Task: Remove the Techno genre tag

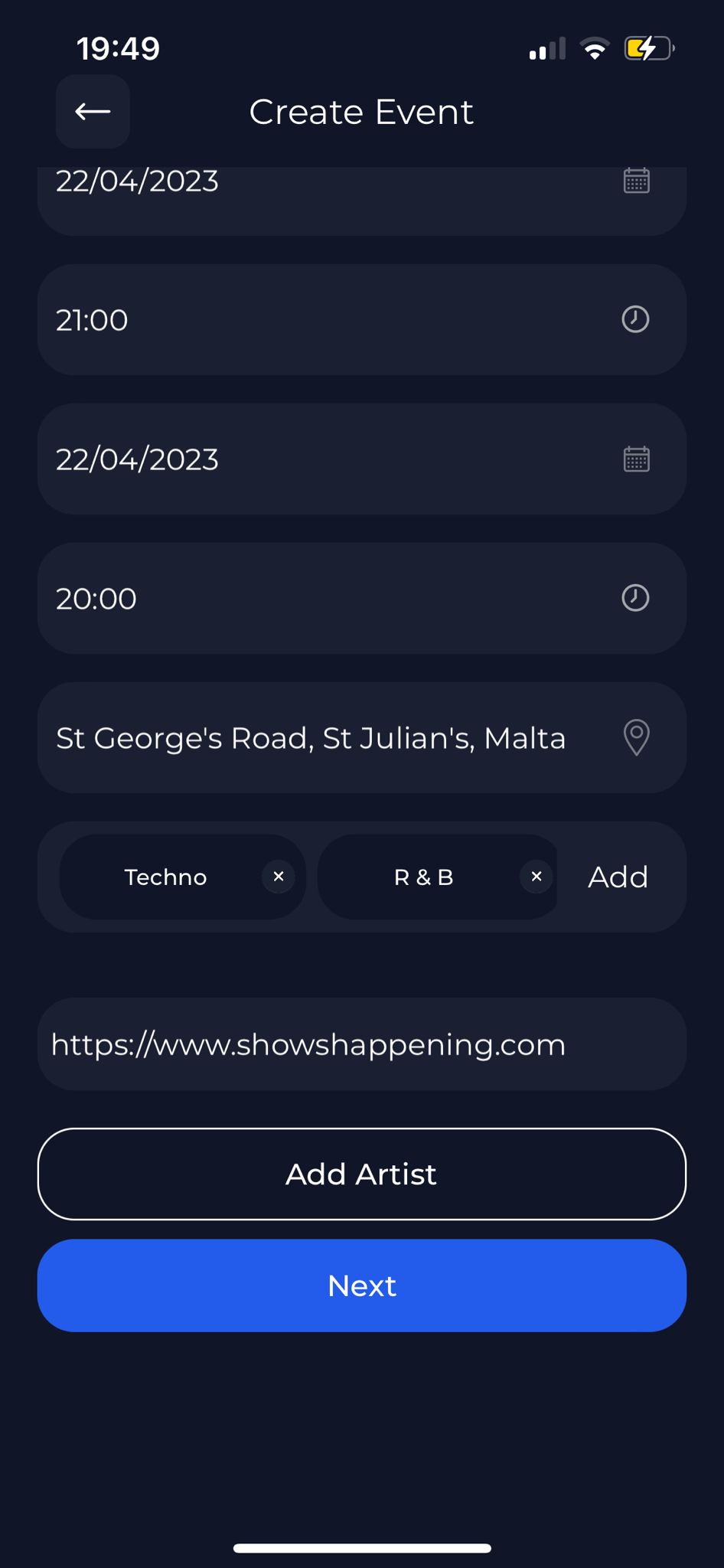Action: pos(279,877)
